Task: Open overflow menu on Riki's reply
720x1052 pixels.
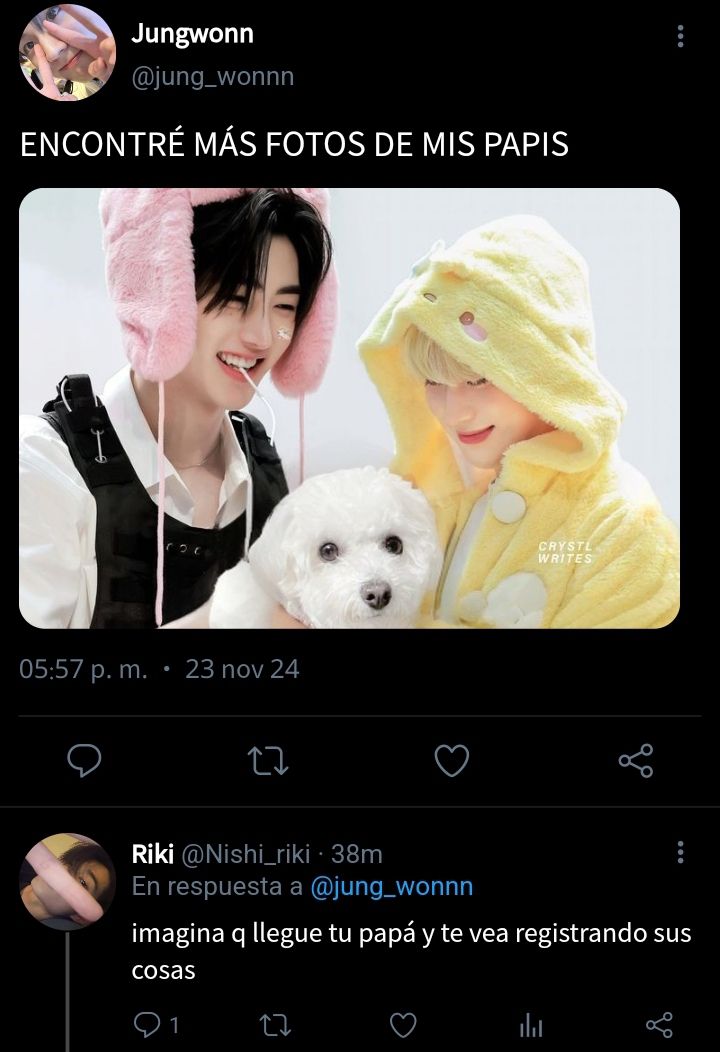Action: point(681,853)
